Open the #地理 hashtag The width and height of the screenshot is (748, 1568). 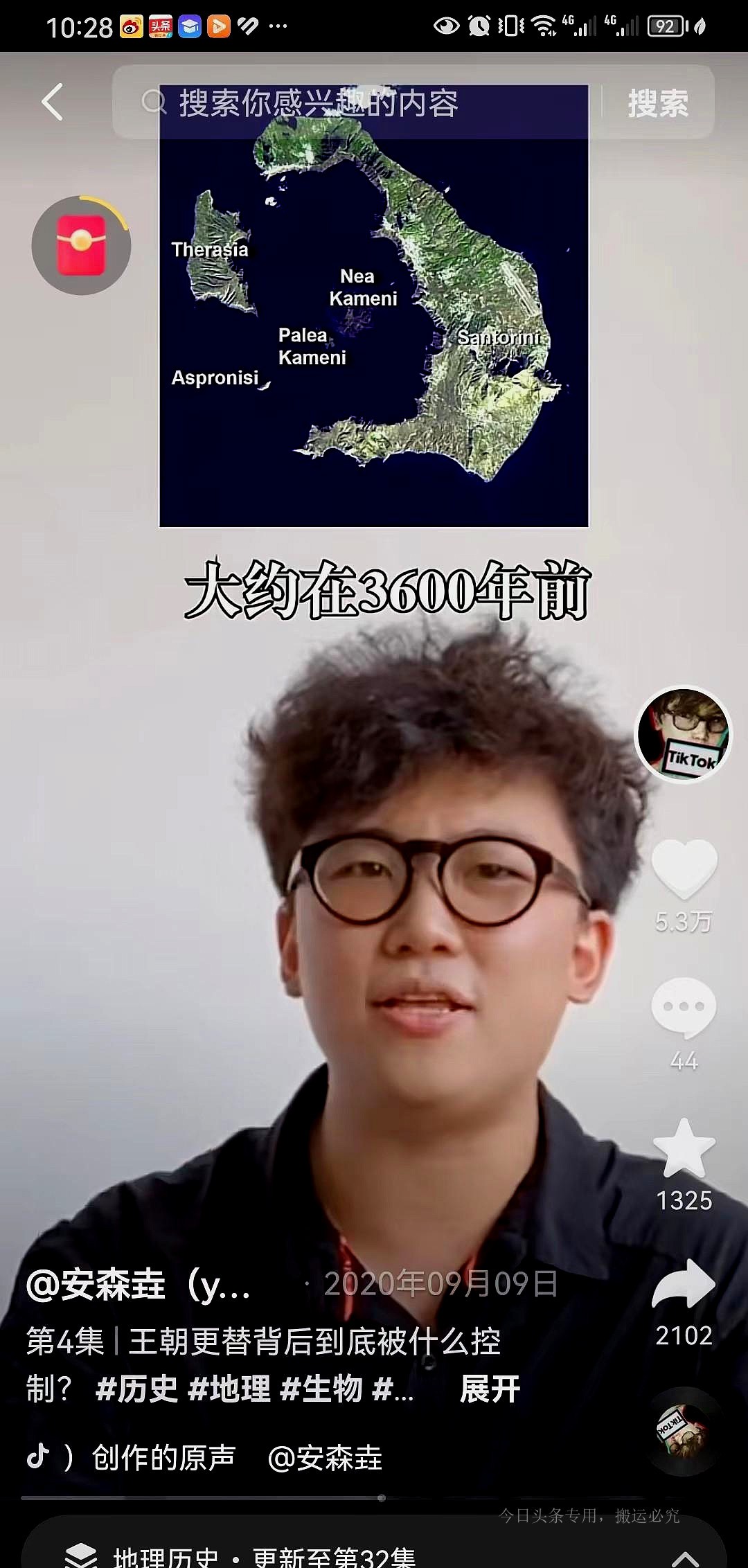tap(229, 1389)
